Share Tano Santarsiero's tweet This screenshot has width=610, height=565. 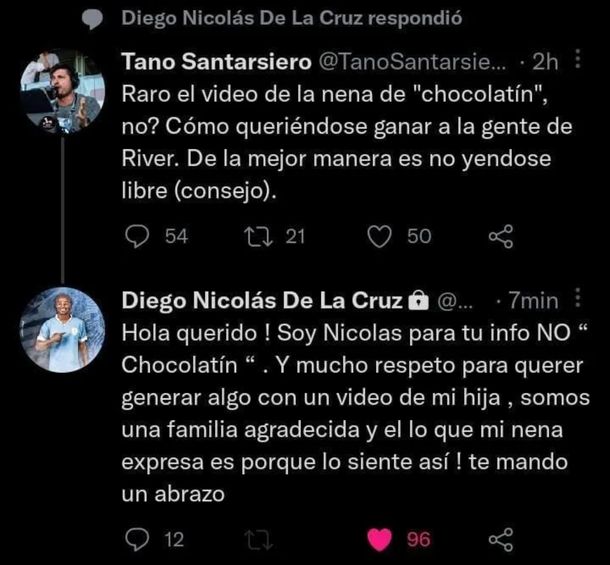coord(499,237)
